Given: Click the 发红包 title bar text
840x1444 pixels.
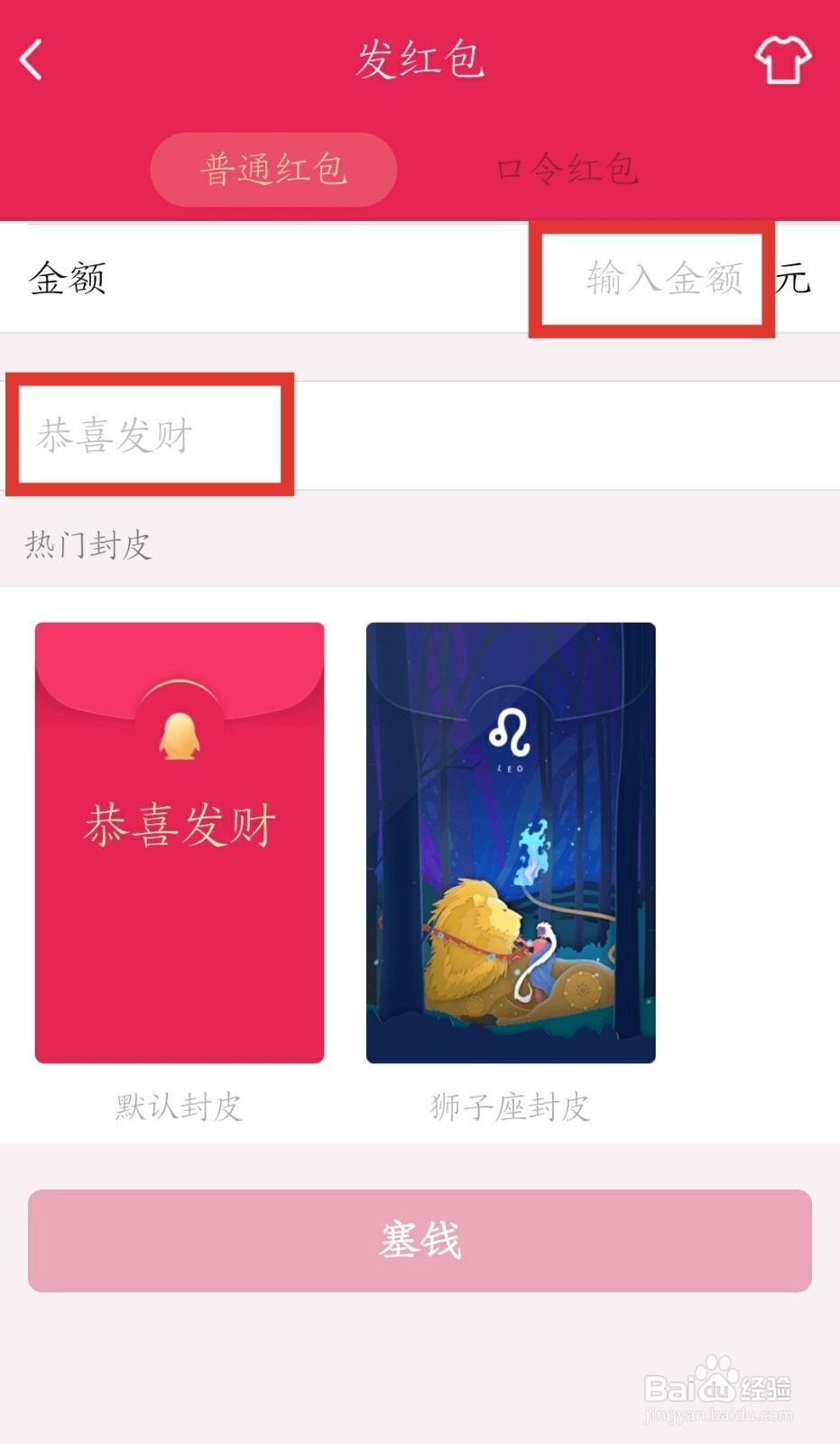Looking at the screenshot, I should [420, 60].
